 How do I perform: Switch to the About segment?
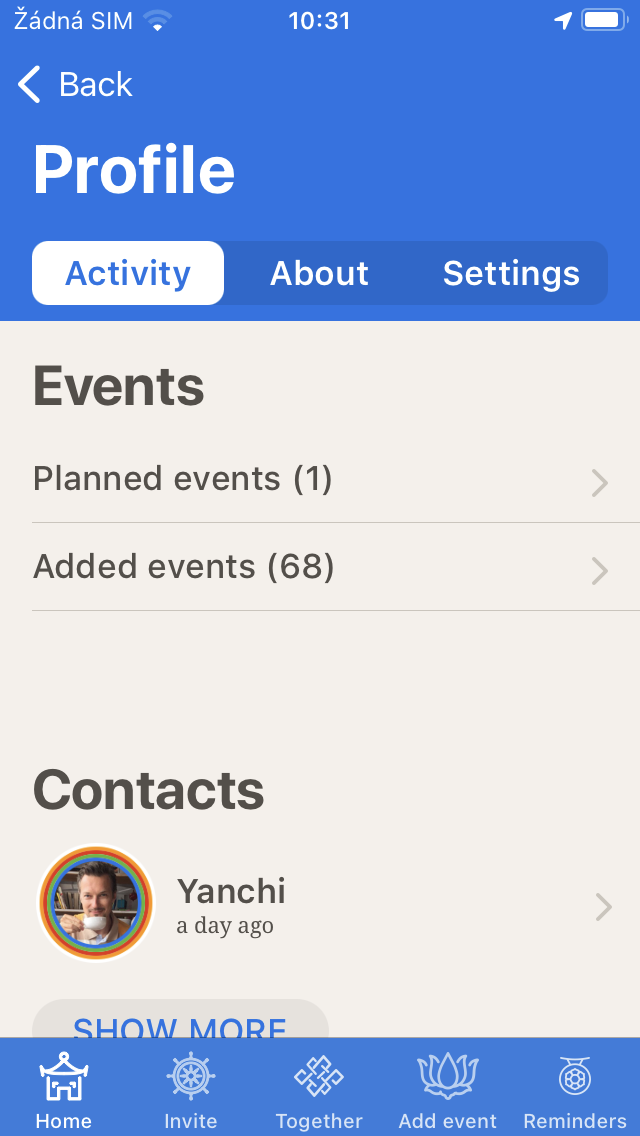click(319, 273)
